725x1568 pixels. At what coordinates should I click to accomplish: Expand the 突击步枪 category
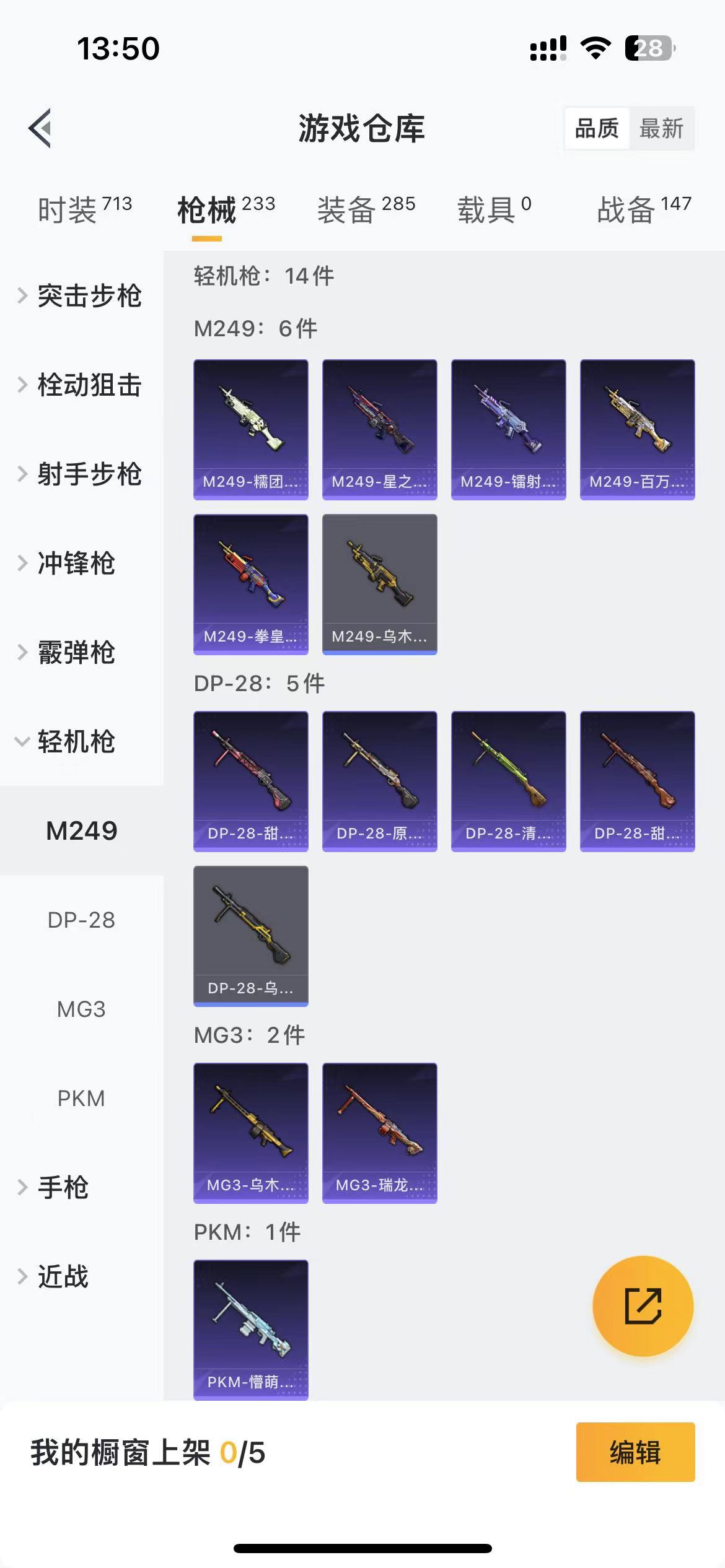coord(90,297)
